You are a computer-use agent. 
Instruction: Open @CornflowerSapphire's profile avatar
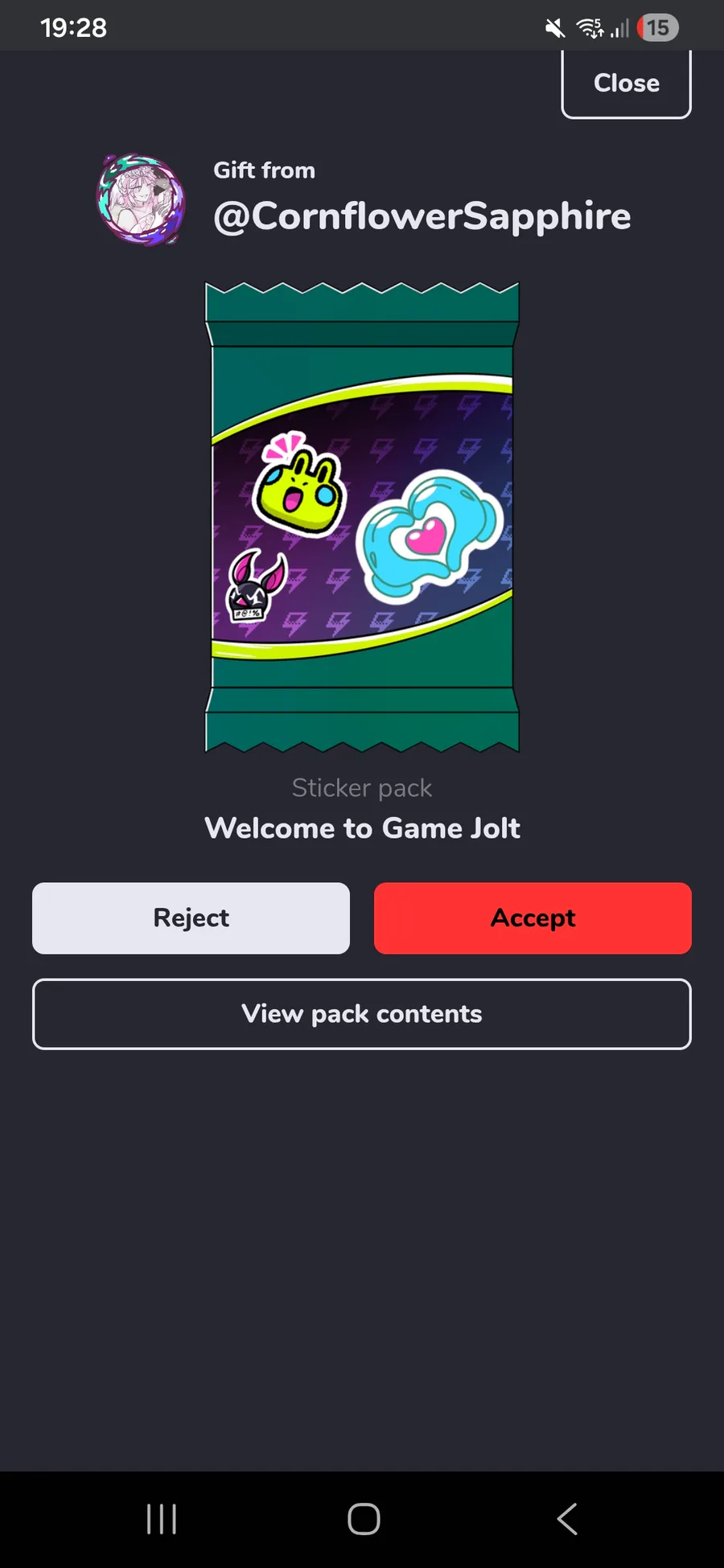pyautogui.click(x=142, y=199)
